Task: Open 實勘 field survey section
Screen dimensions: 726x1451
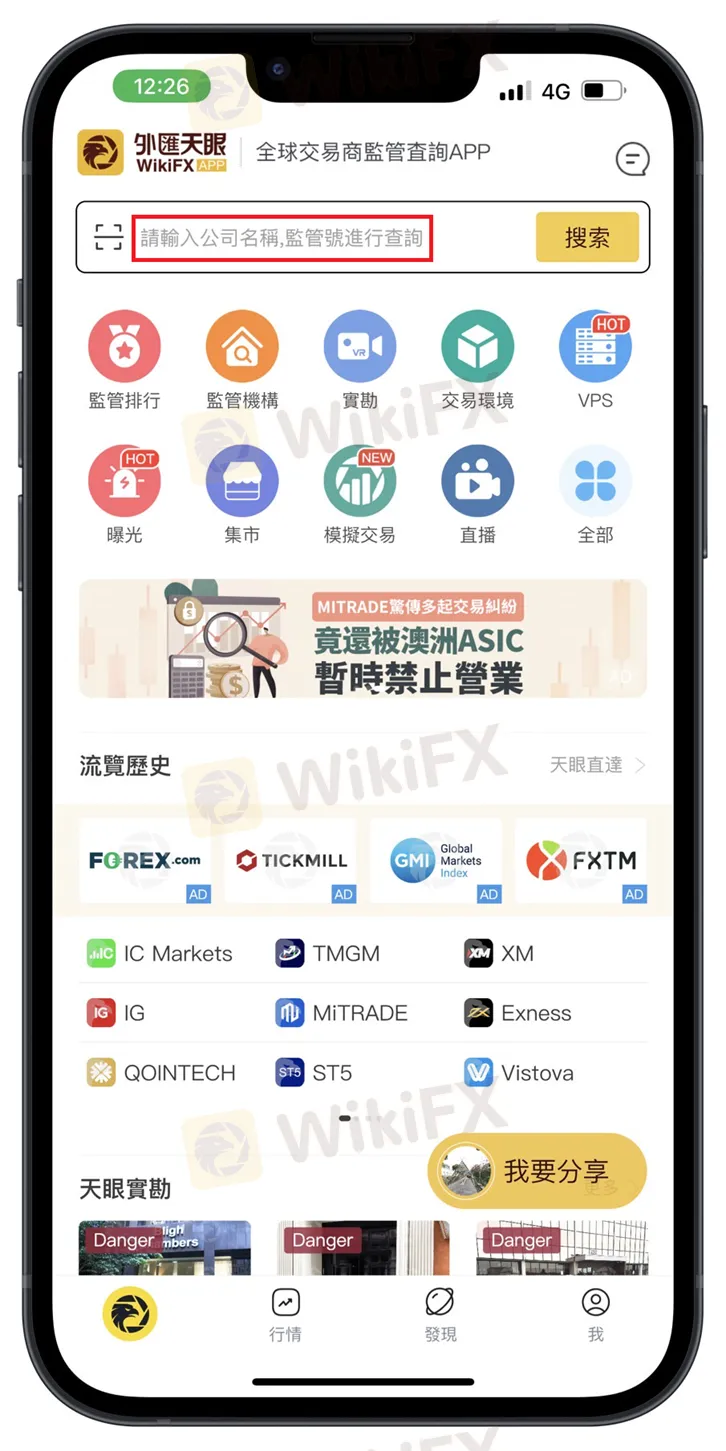Action: click(x=360, y=360)
